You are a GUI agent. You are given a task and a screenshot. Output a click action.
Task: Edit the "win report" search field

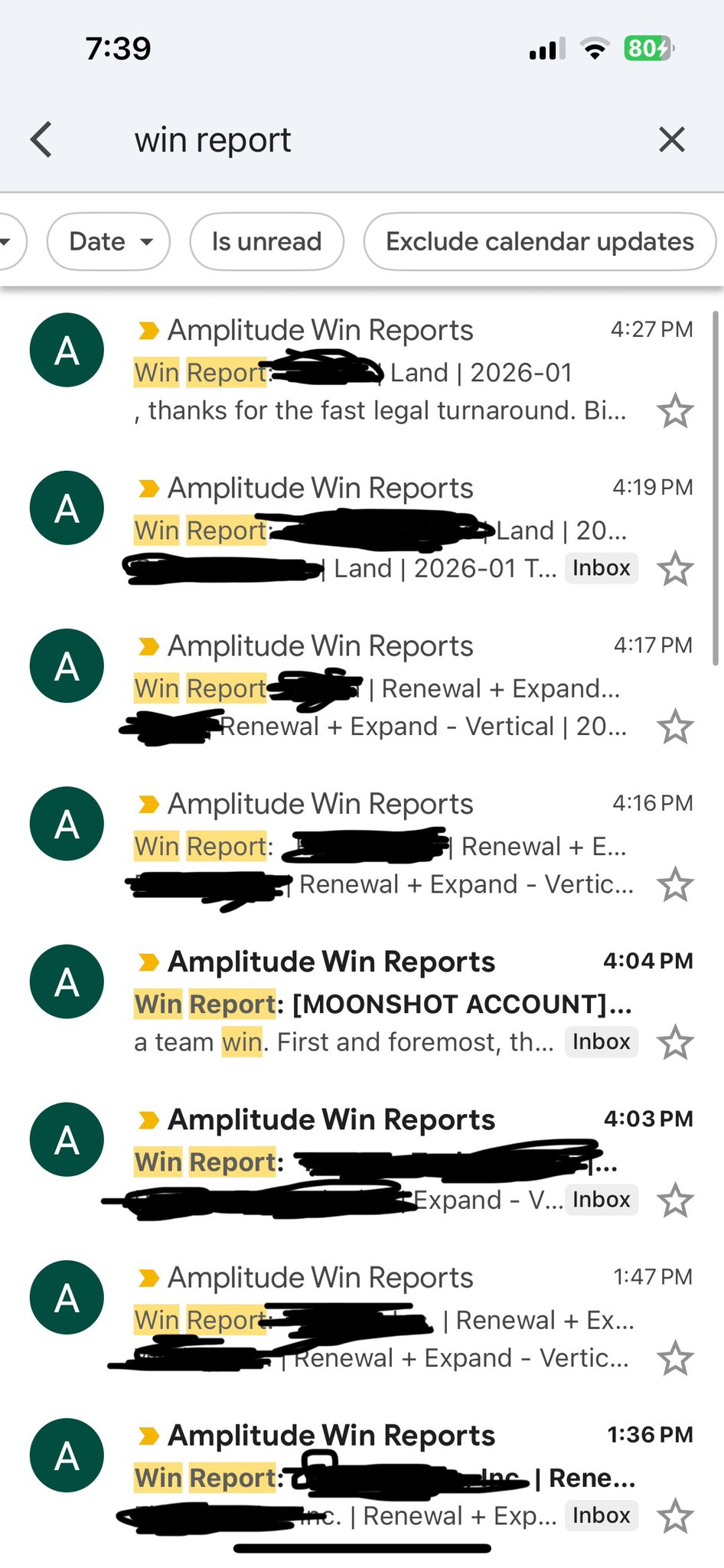tap(344, 140)
